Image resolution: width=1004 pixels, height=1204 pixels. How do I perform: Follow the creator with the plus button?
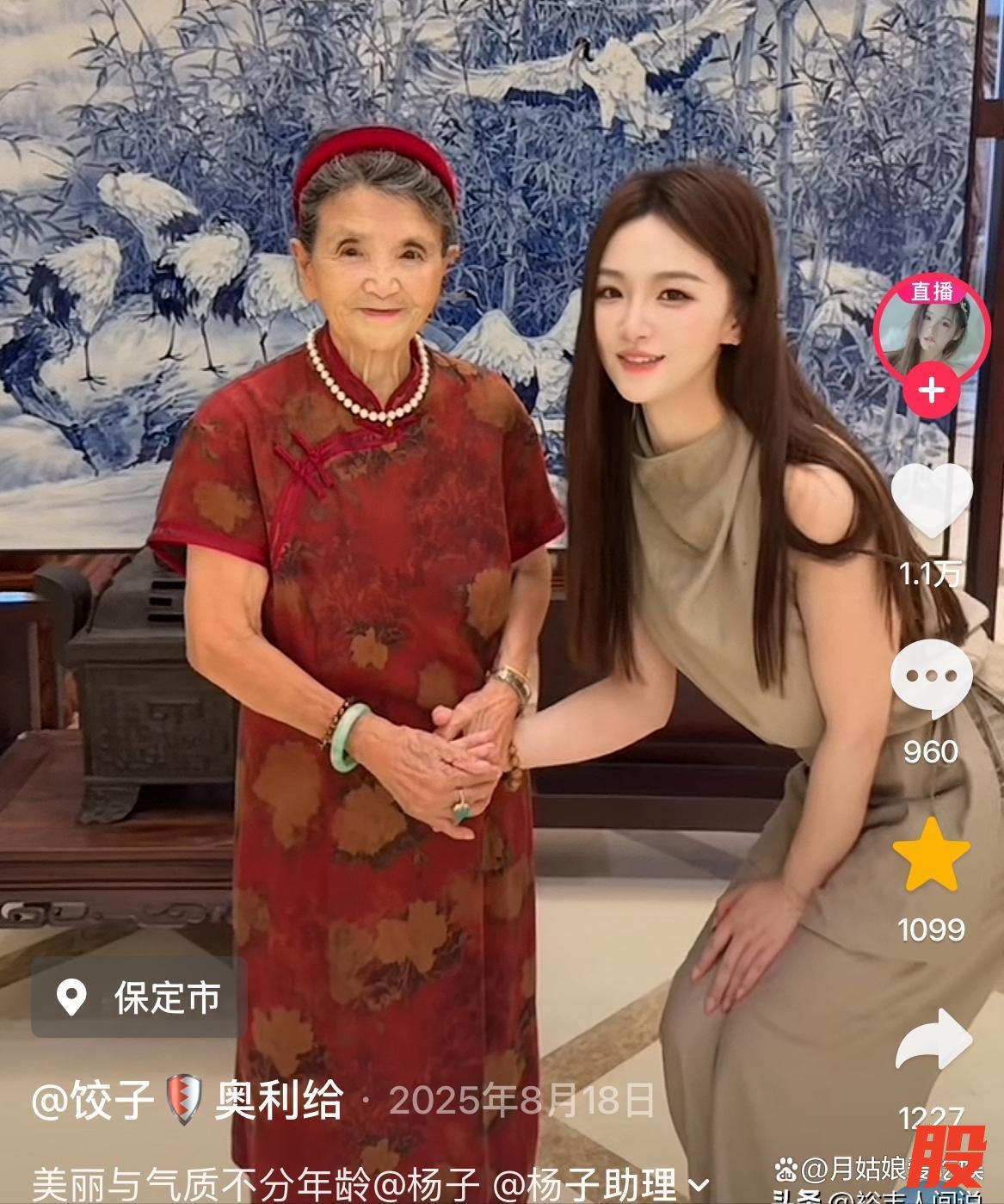pyautogui.click(x=931, y=392)
